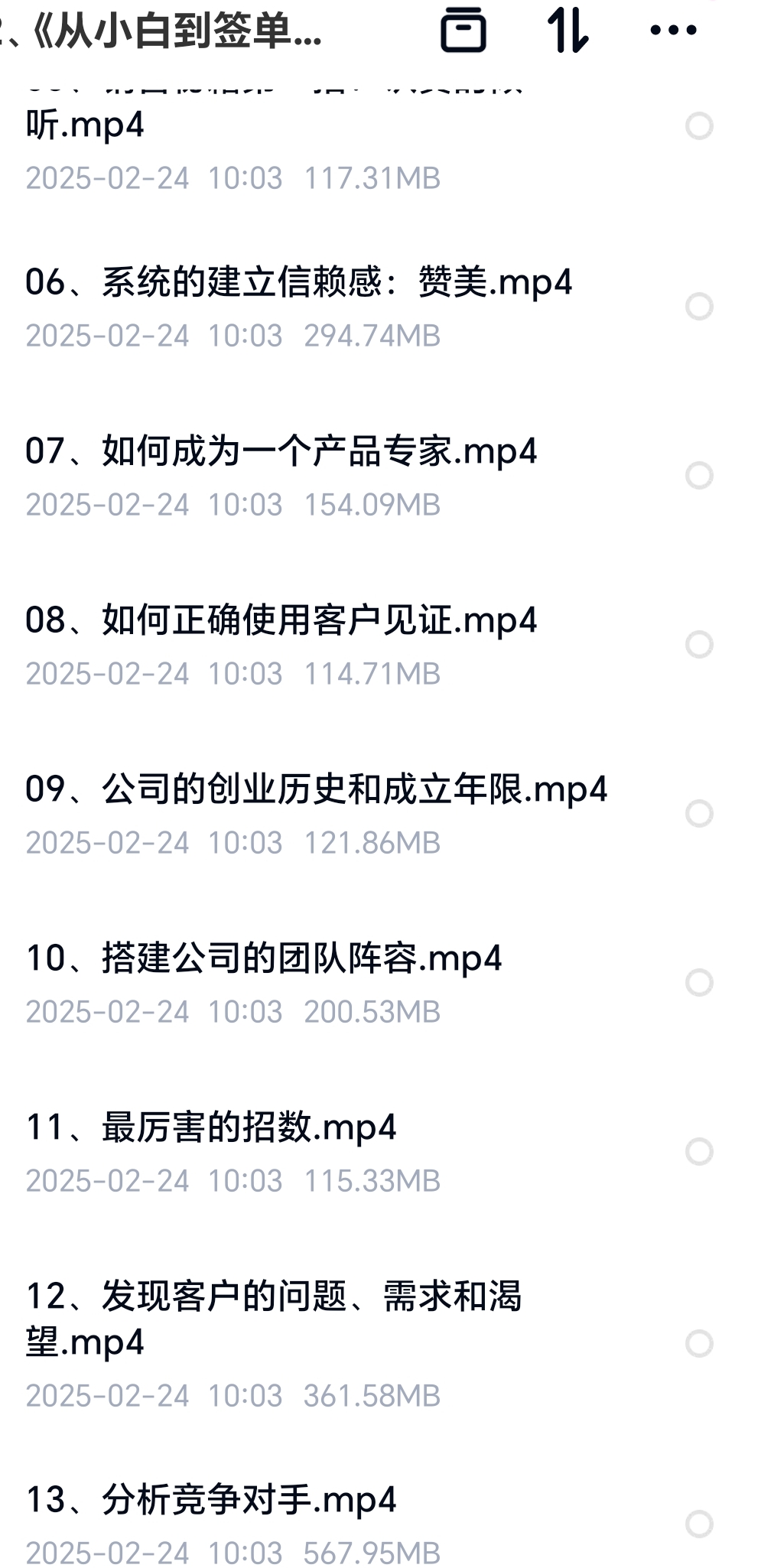The width and height of the screenshot is (761, 1568).
Task: Open video 13 分析竞争对手.mp4
Action: tap(210, 1500)
